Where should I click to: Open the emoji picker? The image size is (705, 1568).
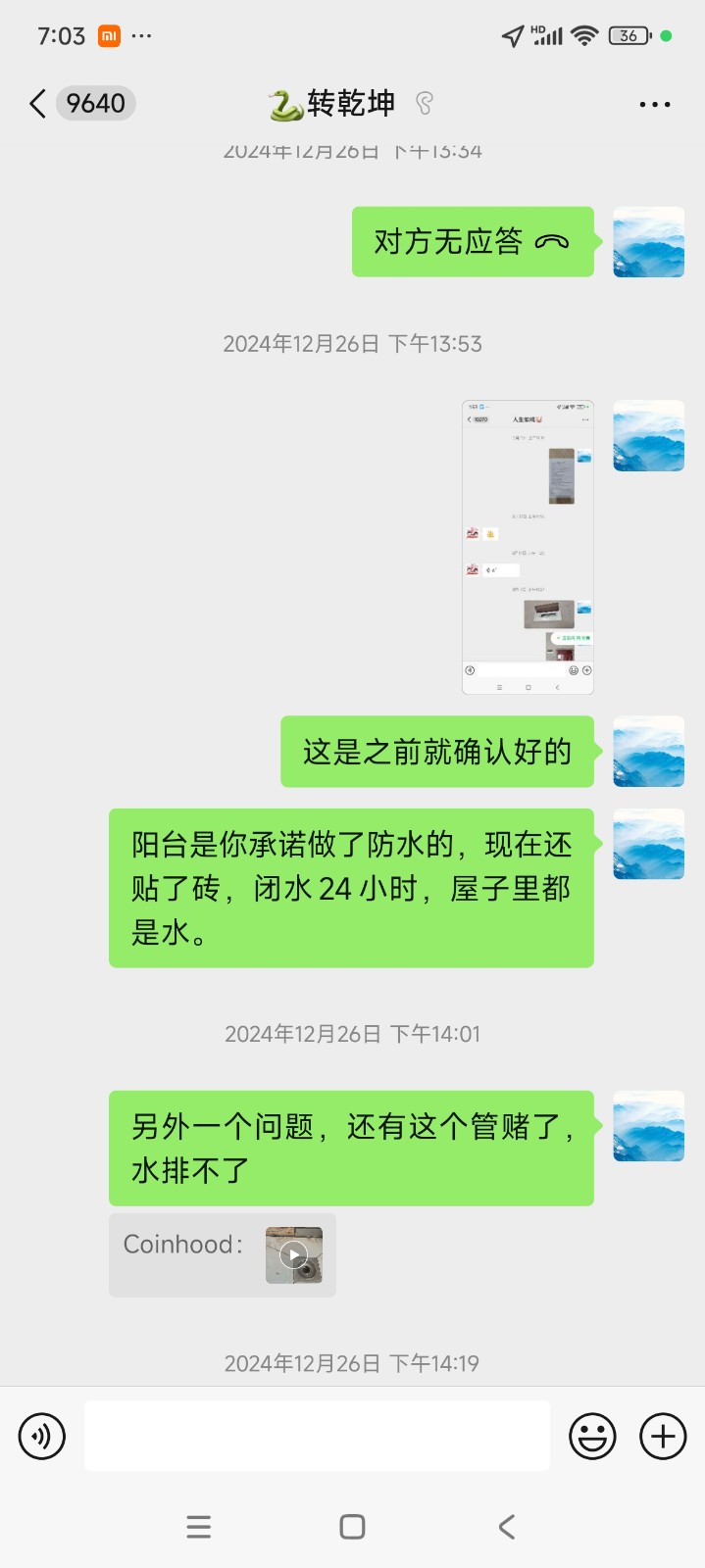[592, 1437]
